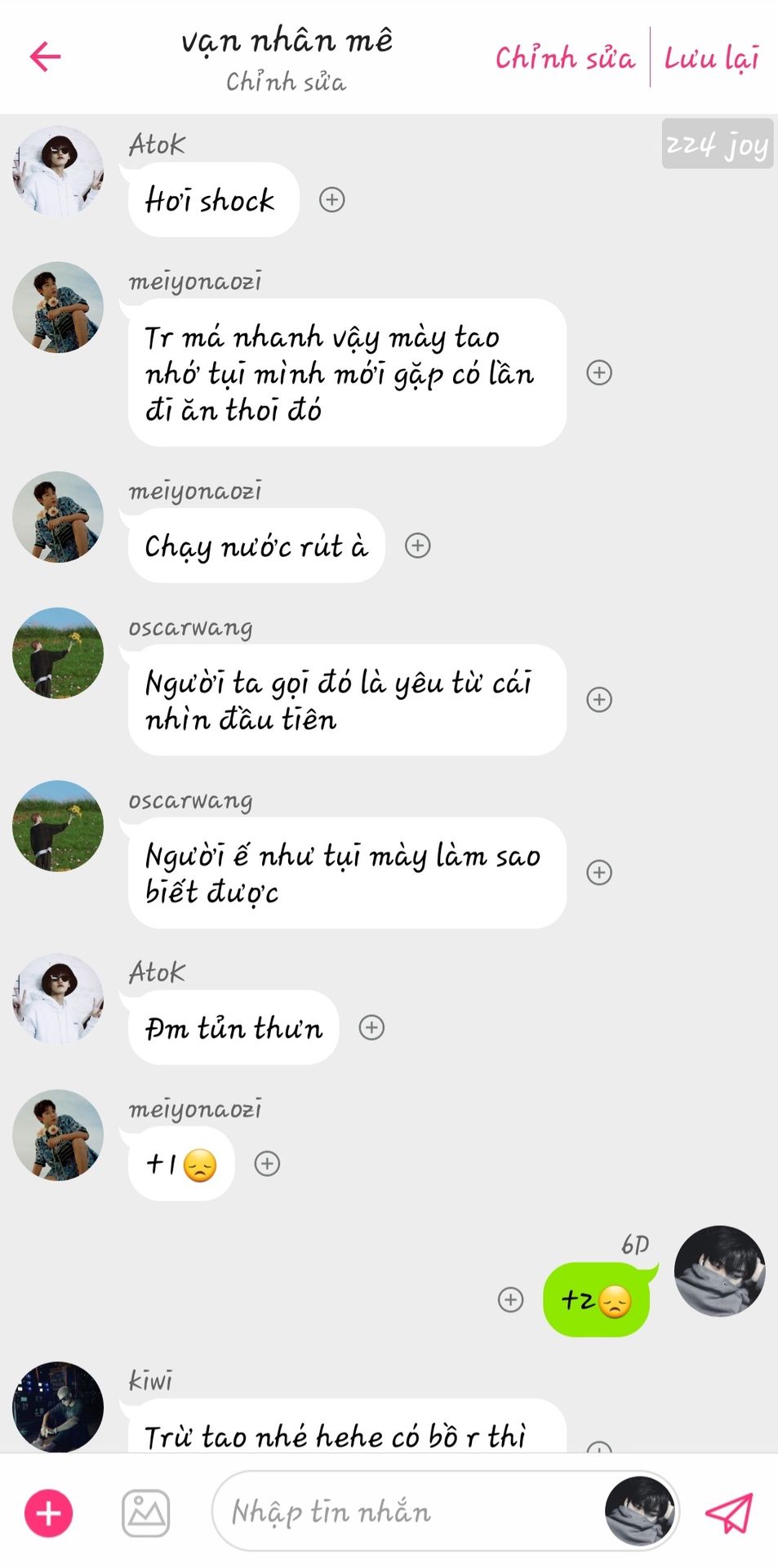Edit the chat title "vạn nhân mê"
The image size is (778, 1568).
click(287, 41)
